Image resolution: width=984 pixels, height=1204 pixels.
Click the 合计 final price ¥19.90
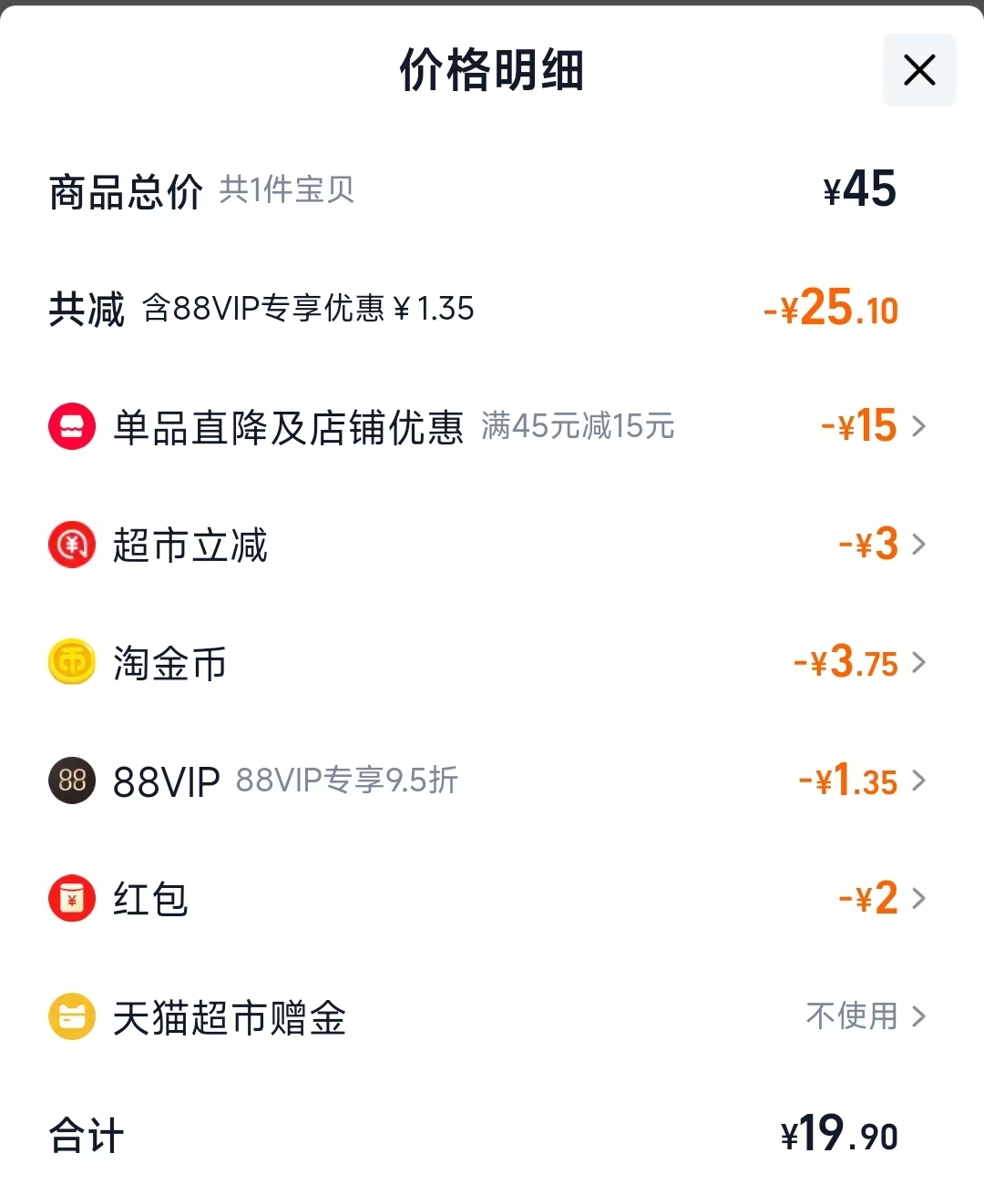click(838, 1134)
